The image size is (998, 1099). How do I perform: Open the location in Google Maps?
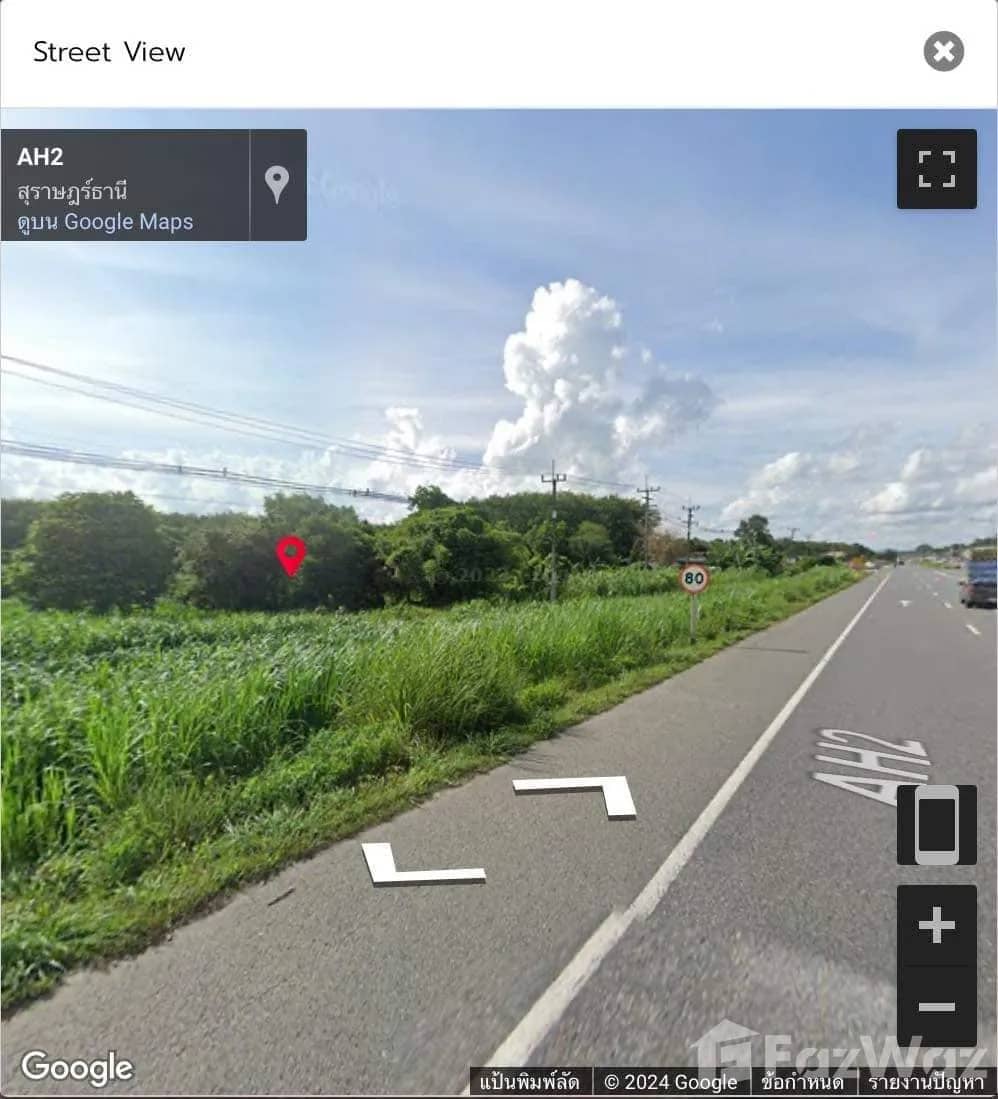click(105, 222)
